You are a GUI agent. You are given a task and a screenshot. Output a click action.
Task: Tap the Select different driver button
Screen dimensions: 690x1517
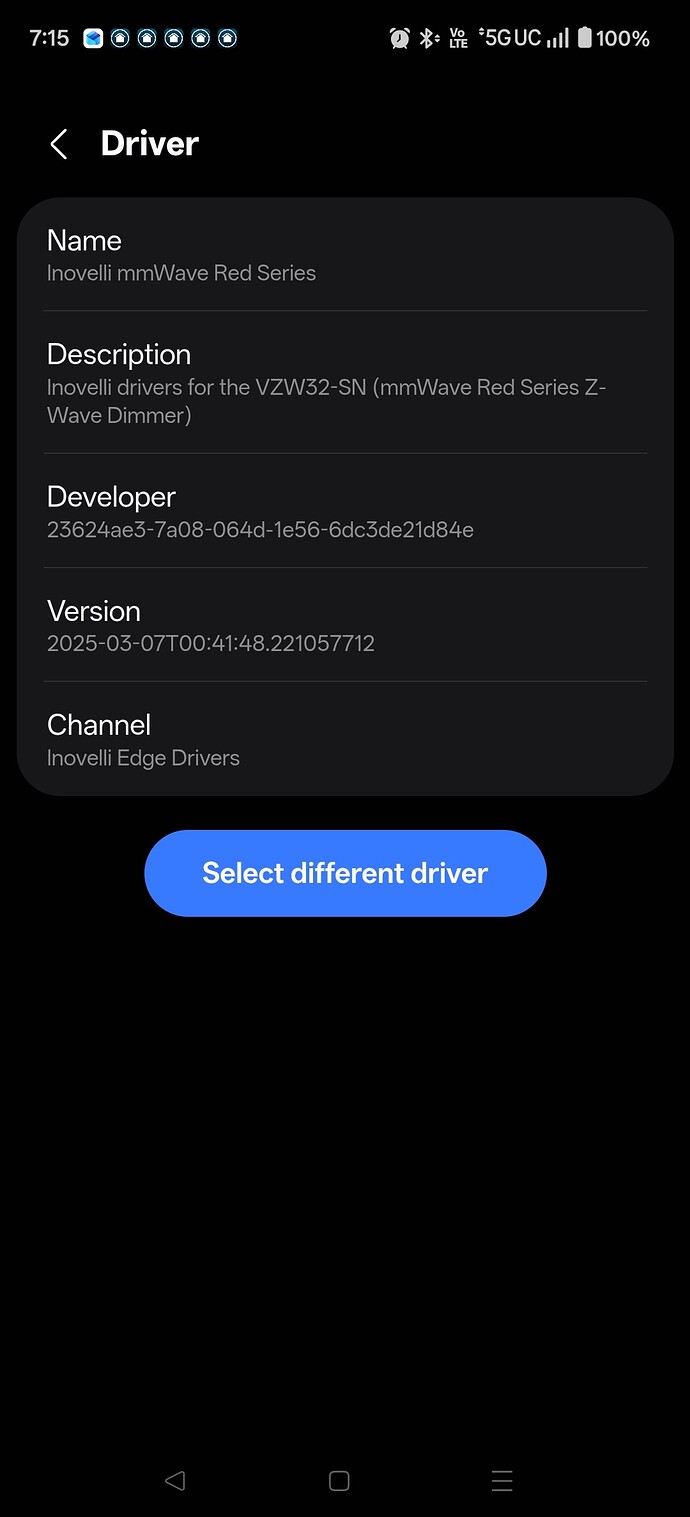tap(345, 873)
